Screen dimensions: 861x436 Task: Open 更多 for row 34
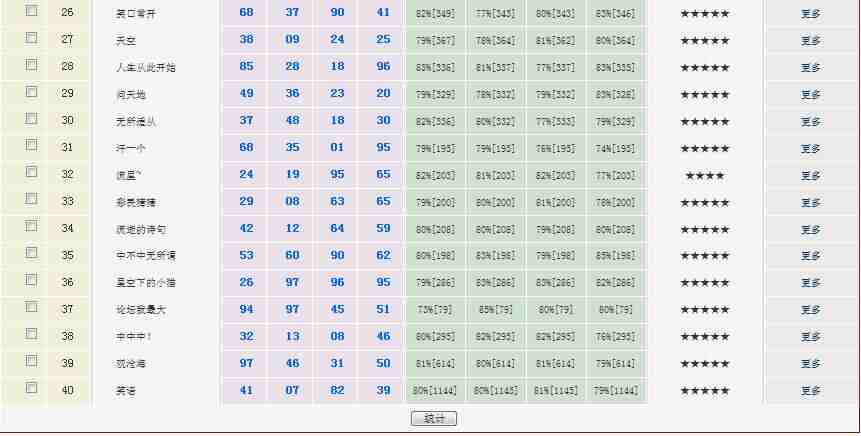810,229
